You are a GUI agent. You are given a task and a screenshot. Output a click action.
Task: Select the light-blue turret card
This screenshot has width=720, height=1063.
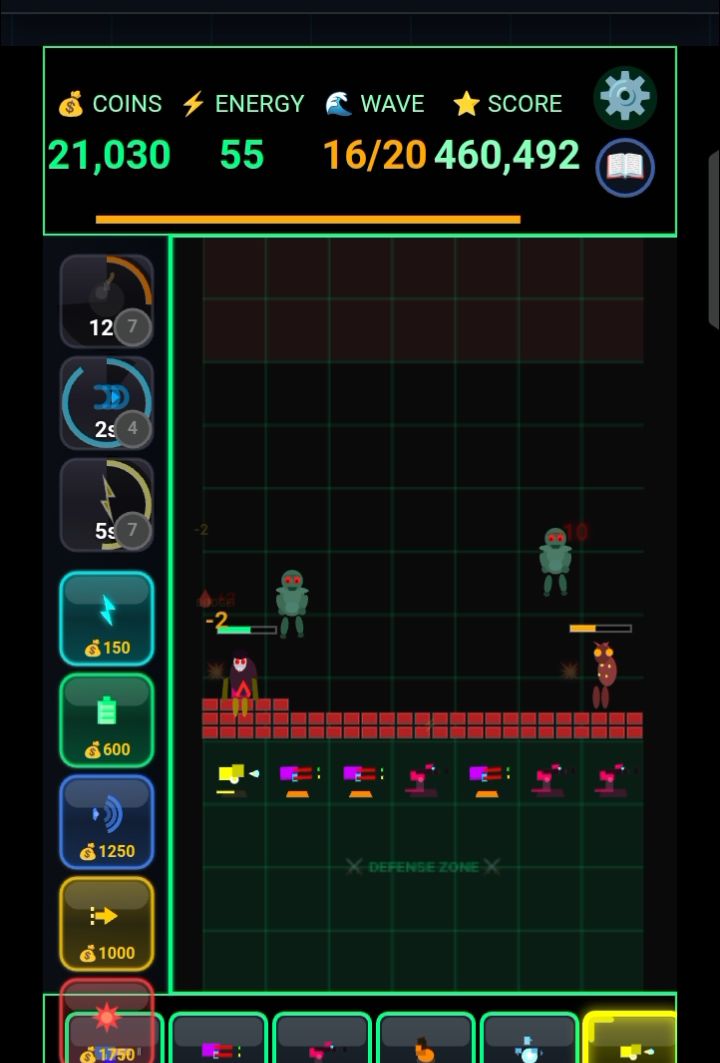[x=529, y=1038]
